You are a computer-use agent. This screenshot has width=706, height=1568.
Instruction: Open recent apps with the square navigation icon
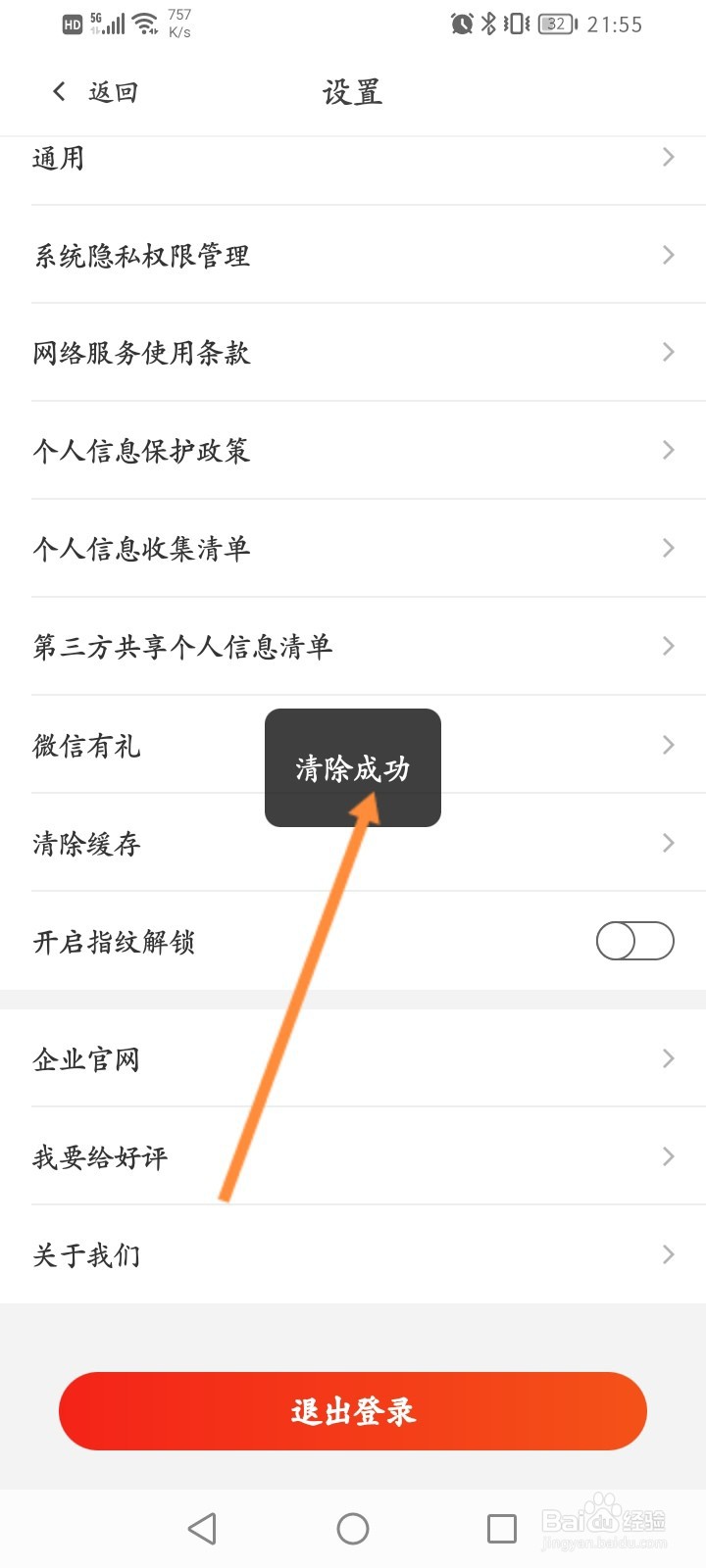(x=501, y=1527)
